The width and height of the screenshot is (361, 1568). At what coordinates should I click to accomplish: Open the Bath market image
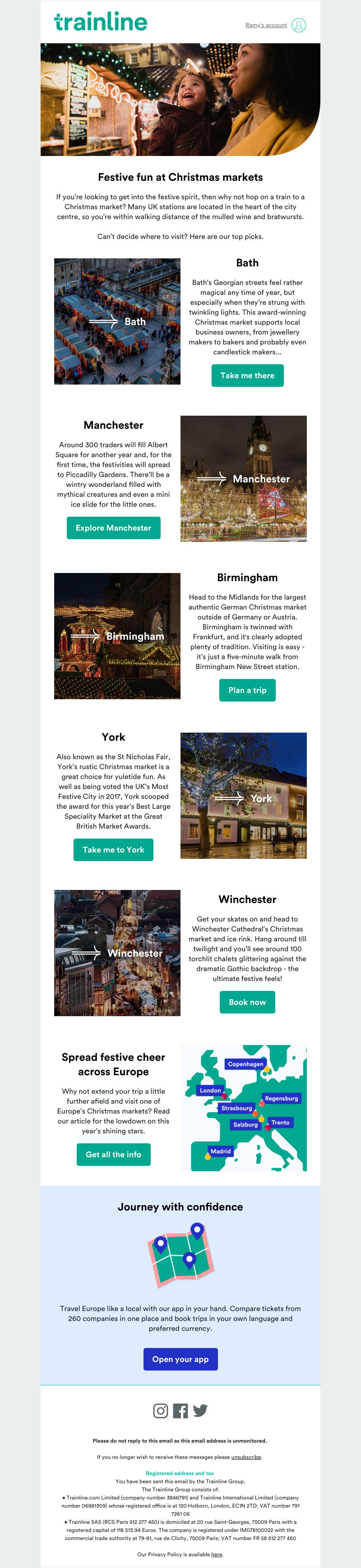click(117, 321)
